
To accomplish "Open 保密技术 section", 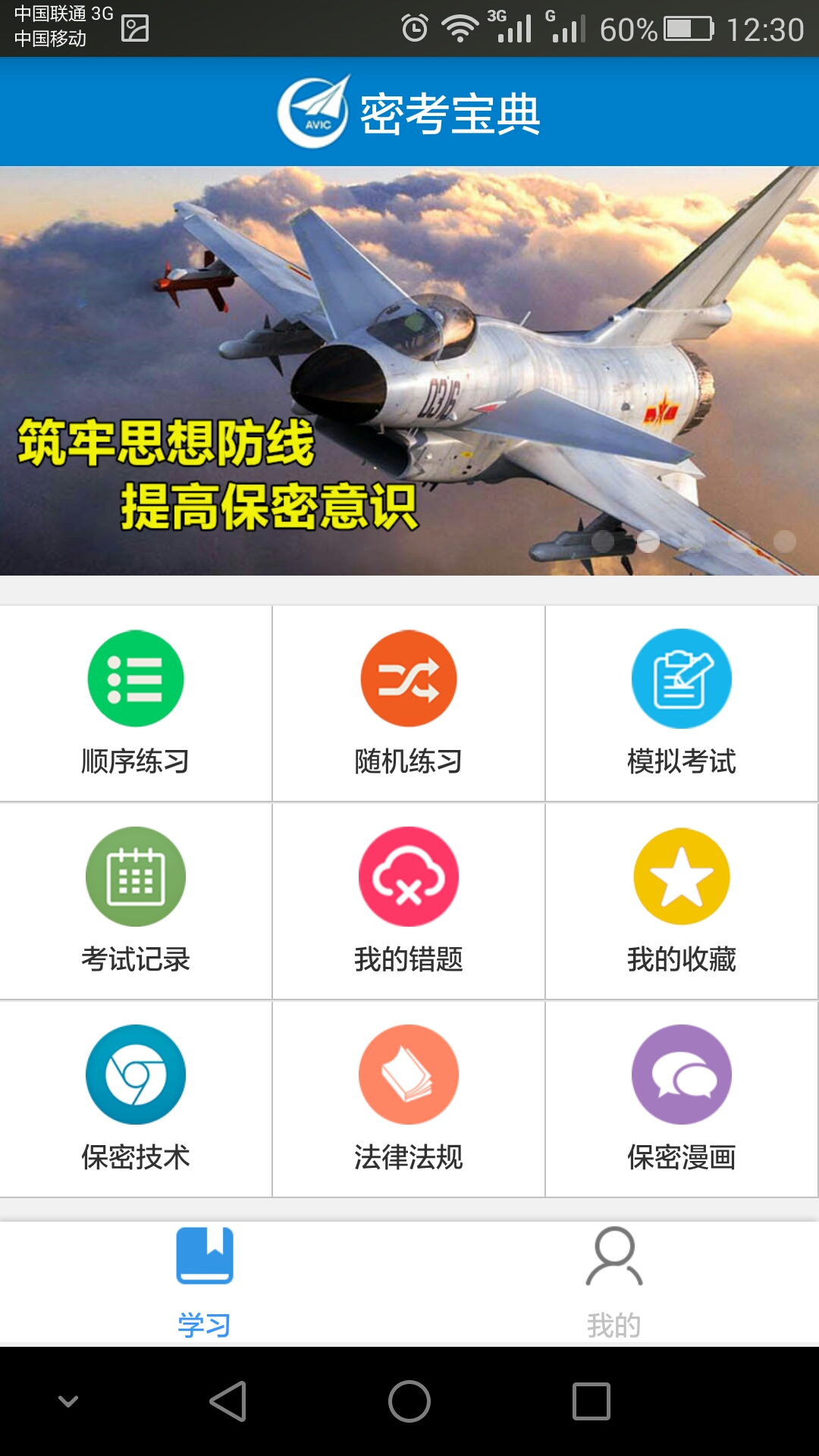I will (136, 1098).
